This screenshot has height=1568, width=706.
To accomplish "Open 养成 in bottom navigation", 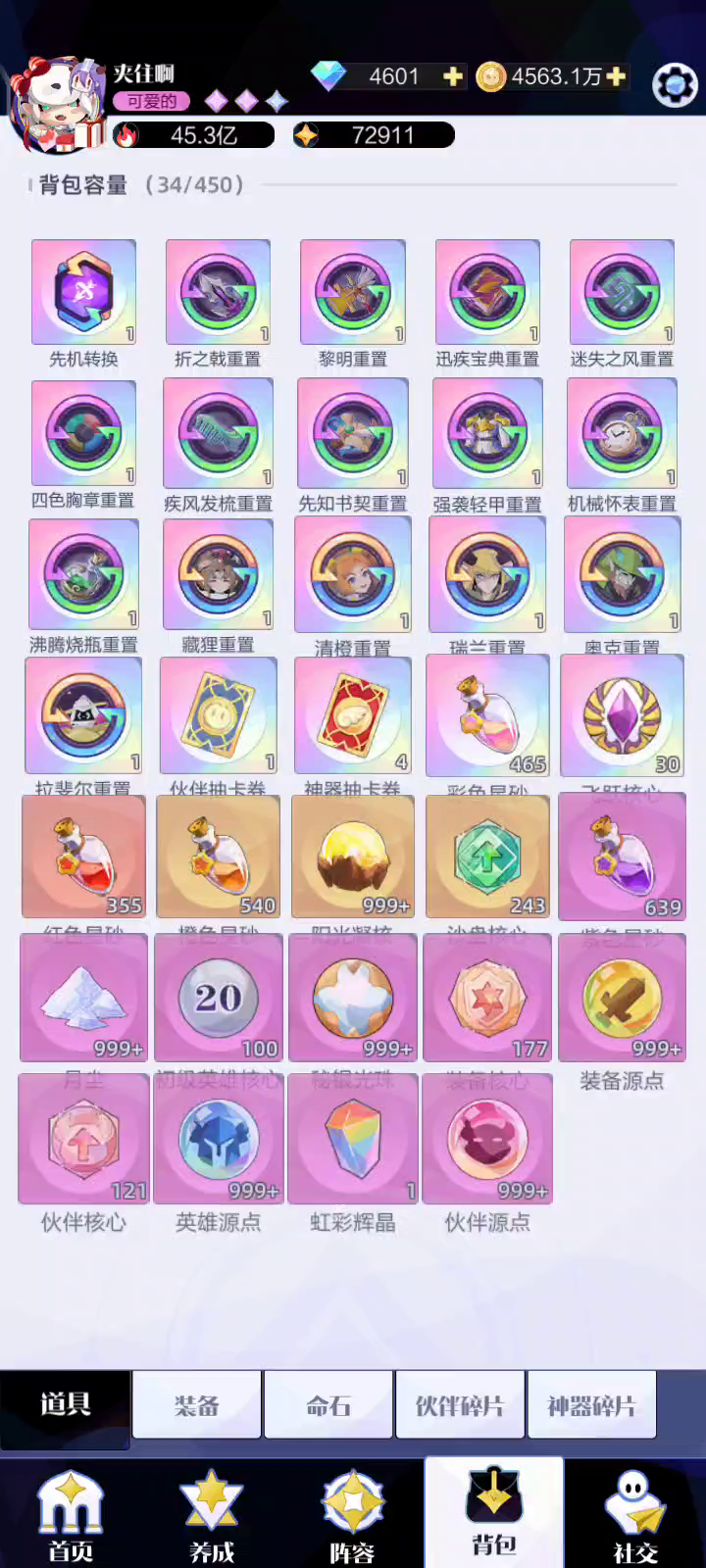I will tap(212, 1514).
